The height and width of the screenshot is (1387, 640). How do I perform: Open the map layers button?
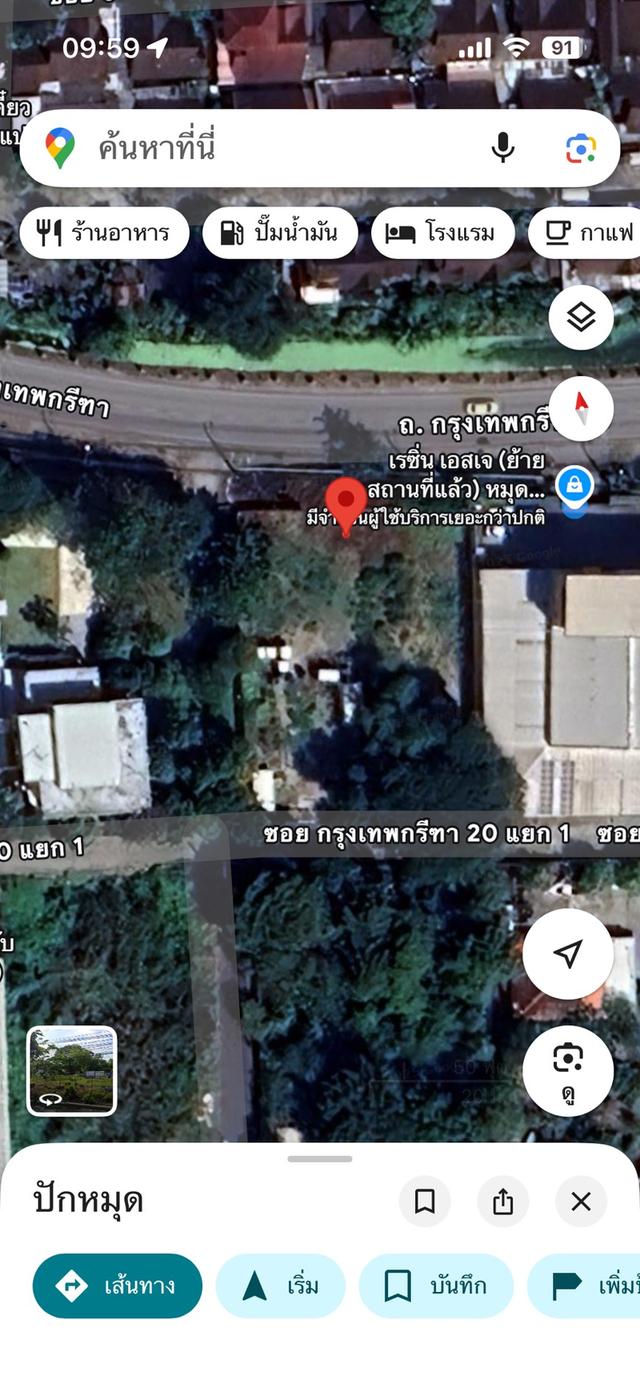pyautogui.click(x=581, y=318)
